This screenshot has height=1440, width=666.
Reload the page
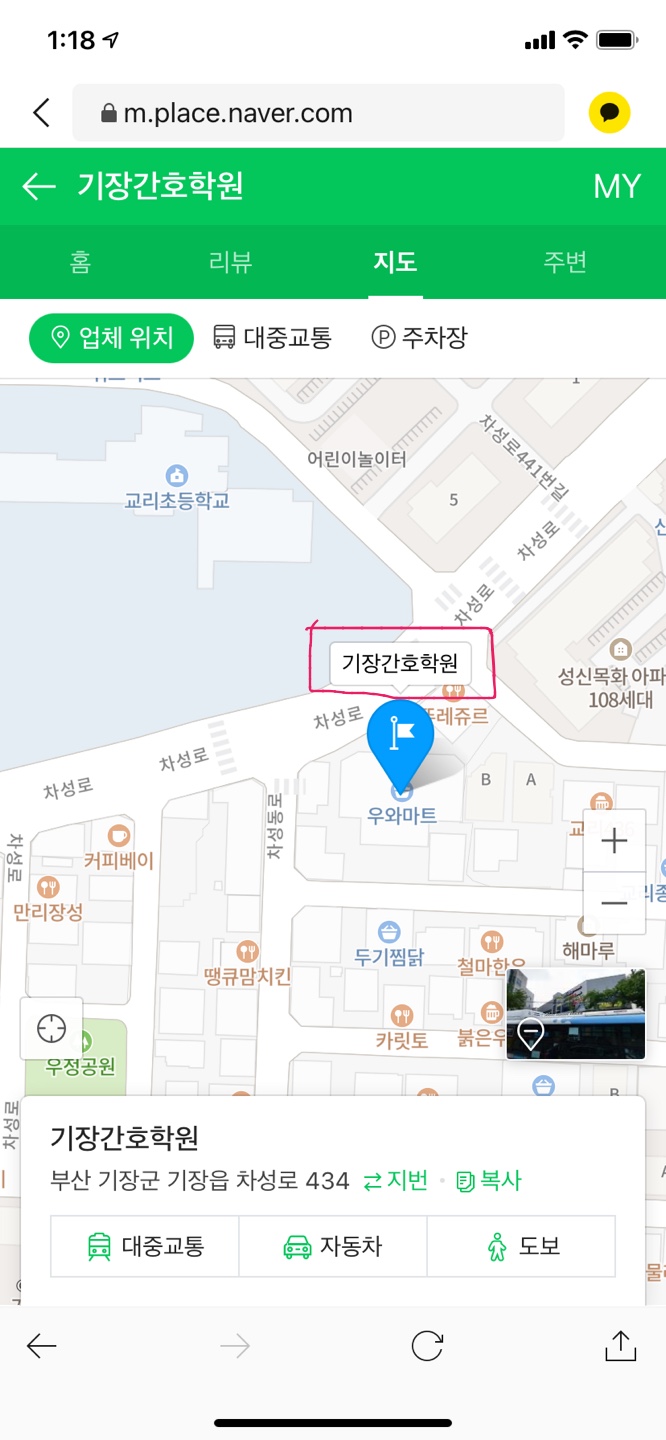pyautogui.click(x=427, y=1346)
